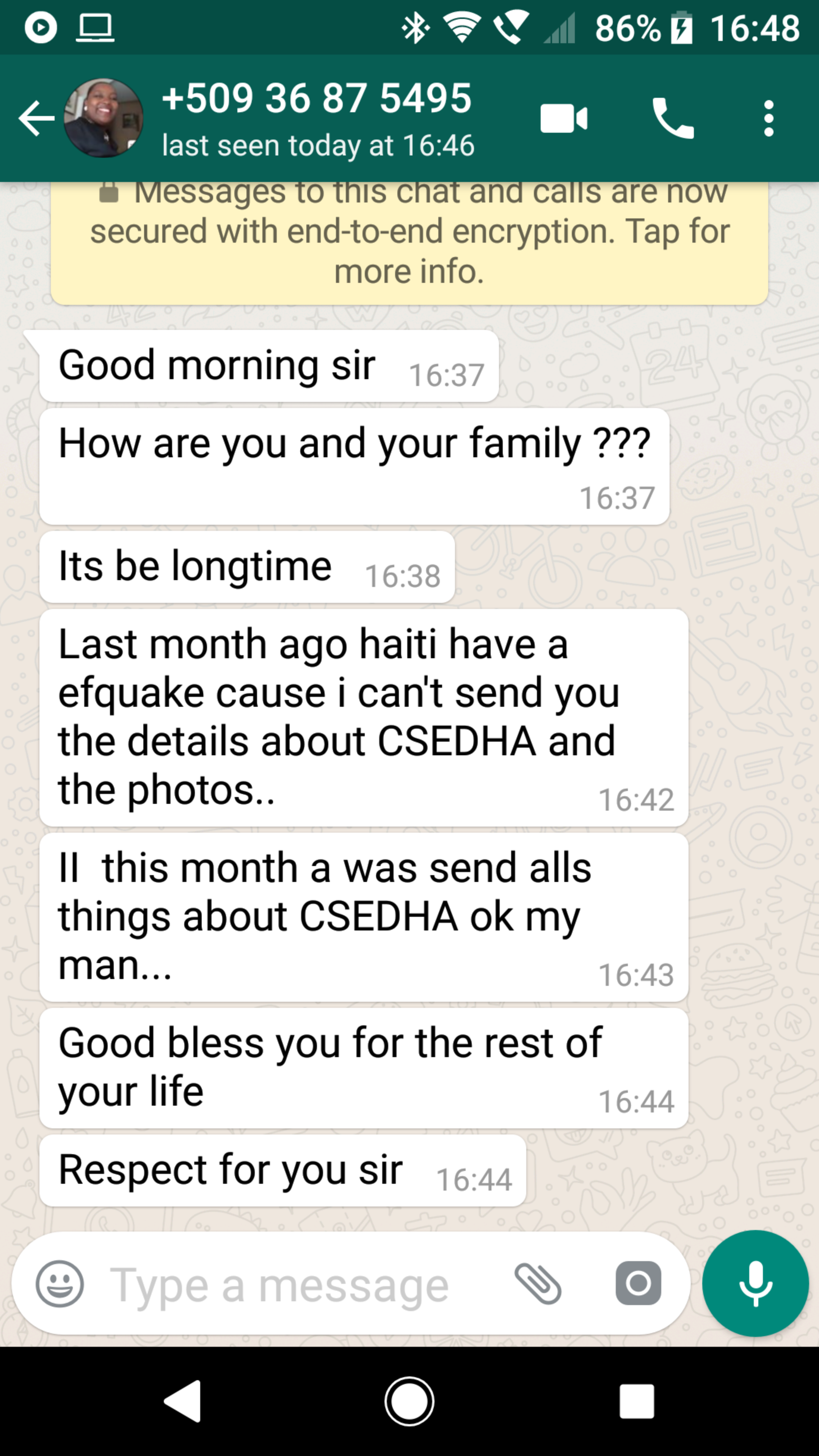Open the emoji picker
This screenshot has height=1456, width=819.
[x=60, y=1283]
